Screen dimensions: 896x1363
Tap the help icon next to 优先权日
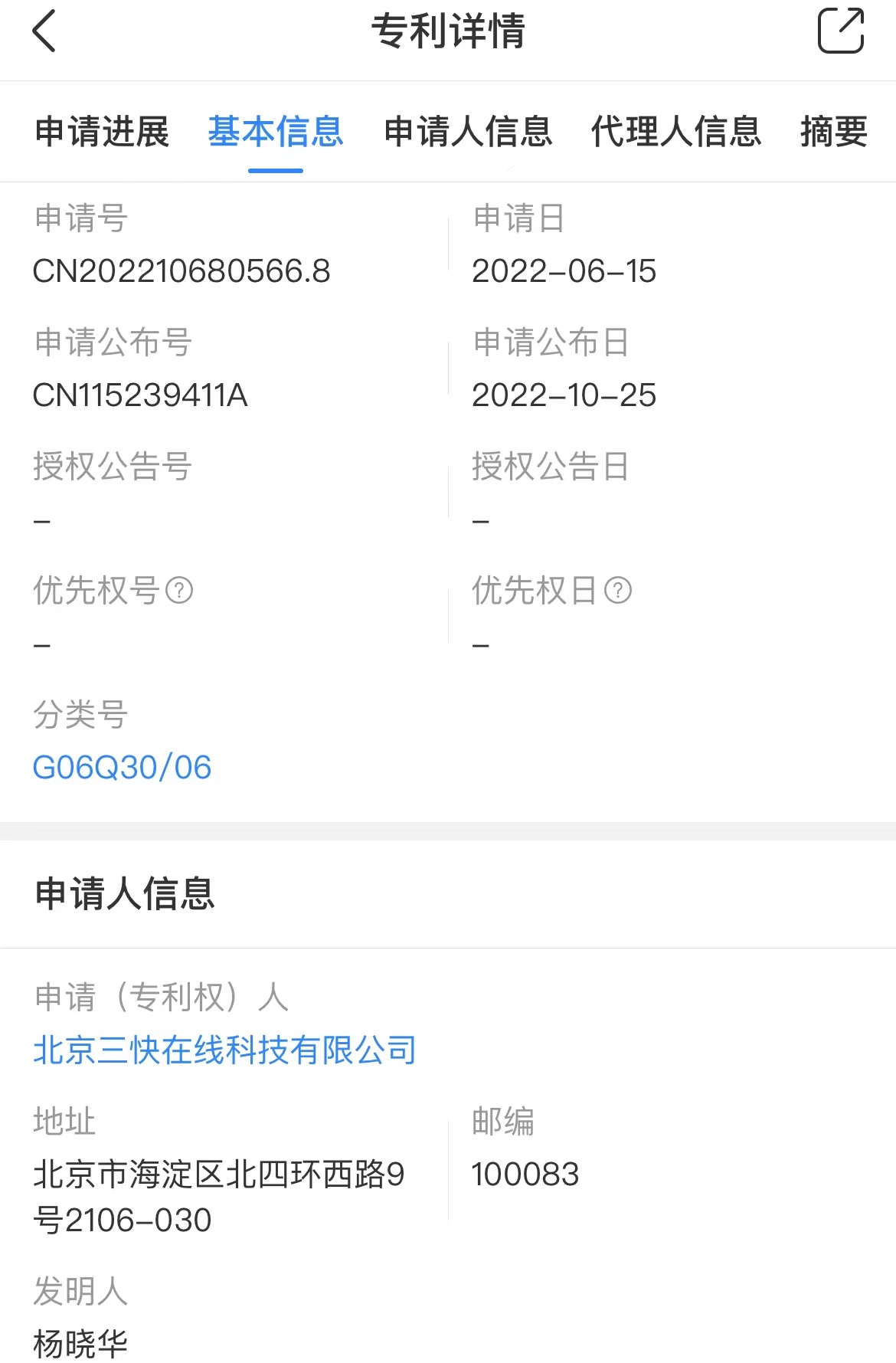618,591
